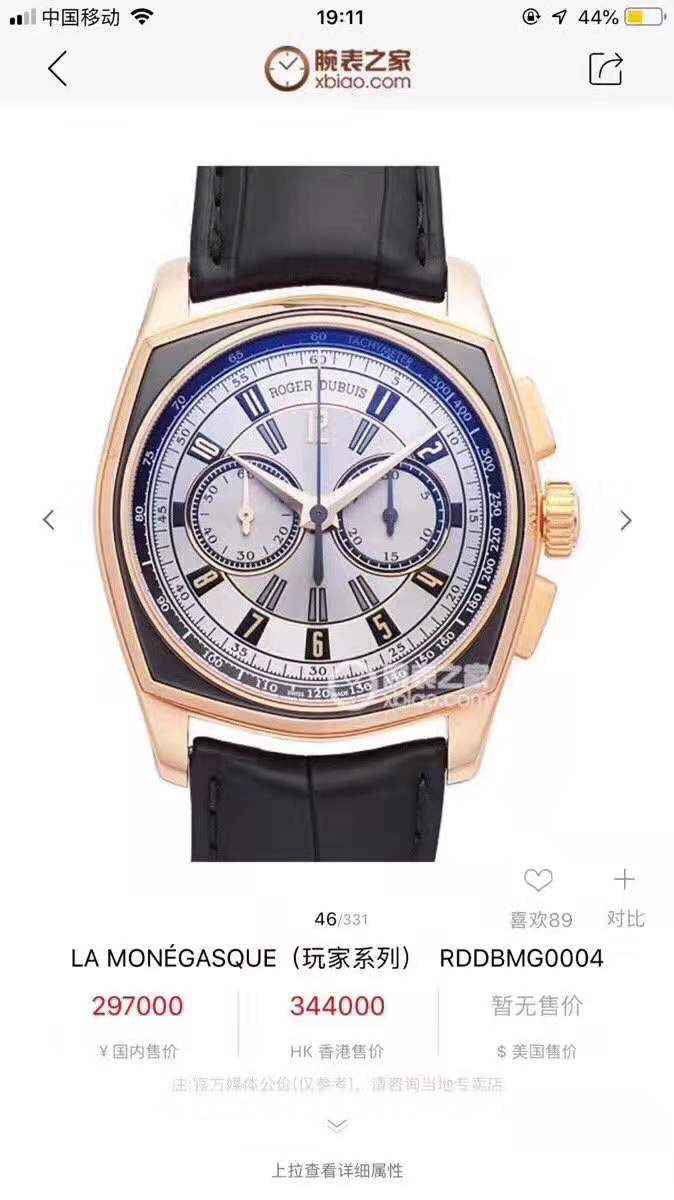
Task: Add this watch to comparison (对比)
Action: [624, 881]
